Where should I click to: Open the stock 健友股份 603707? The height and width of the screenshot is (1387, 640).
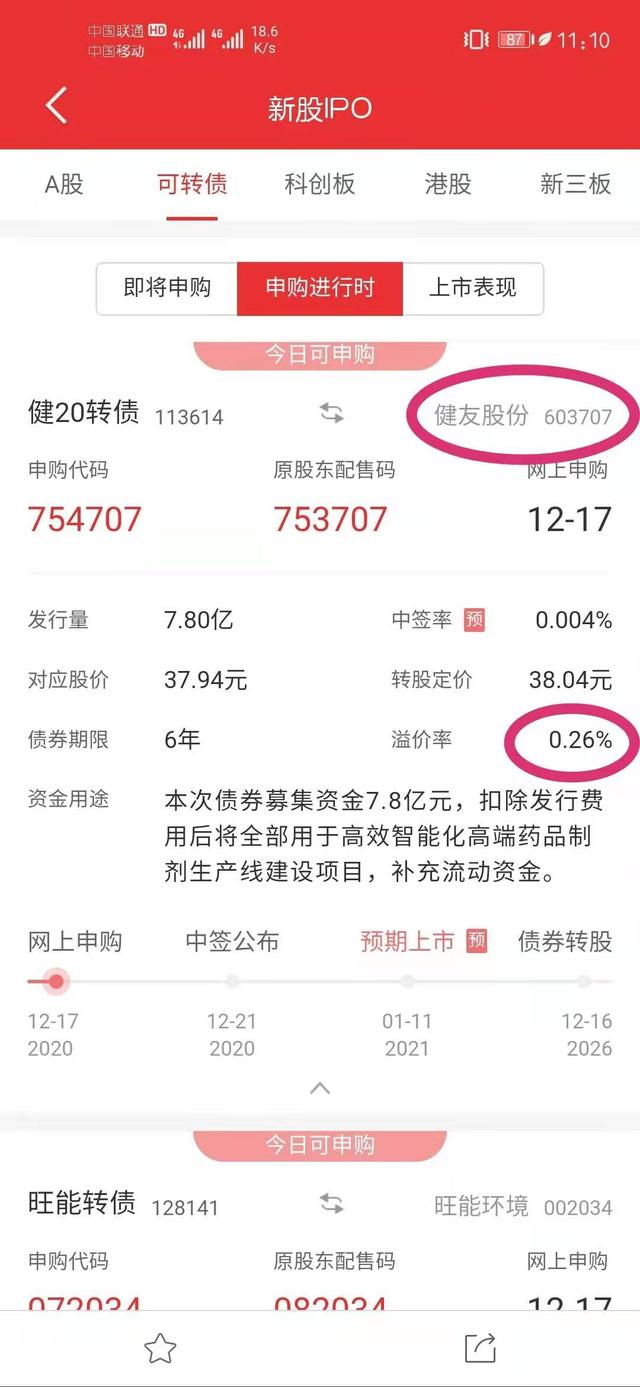(x=523, y=415)
